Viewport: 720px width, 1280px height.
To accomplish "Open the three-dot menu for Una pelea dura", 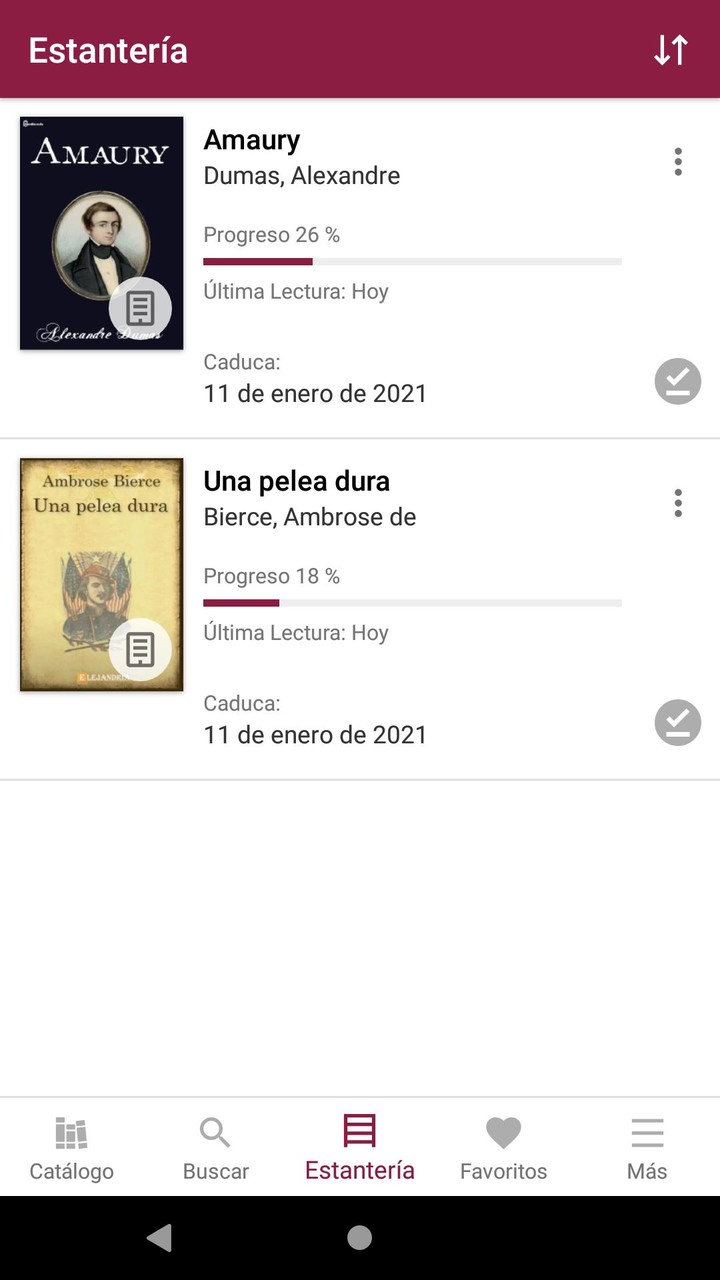I will pyautogui.click(x=677, y=503).
